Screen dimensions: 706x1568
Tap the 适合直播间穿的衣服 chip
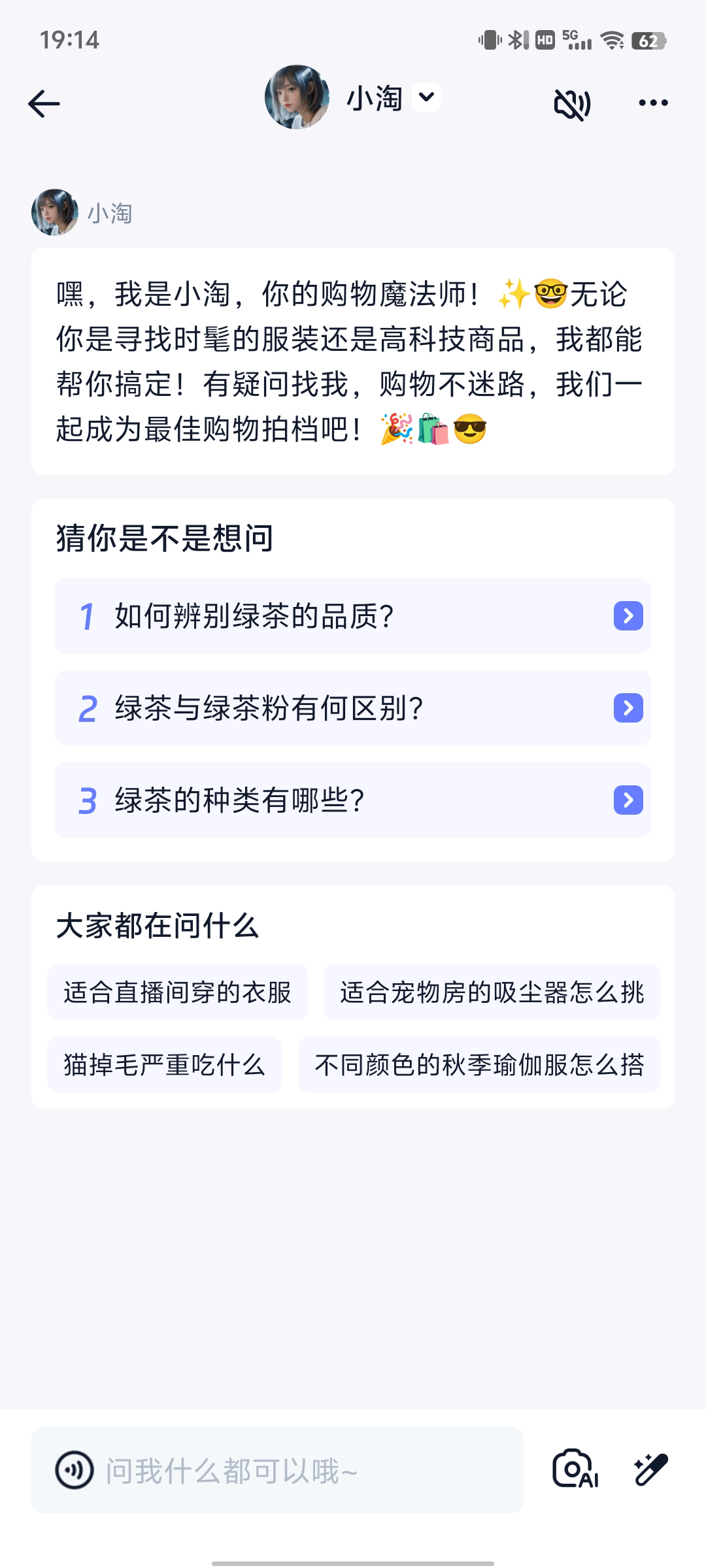(x=177, y=992)
